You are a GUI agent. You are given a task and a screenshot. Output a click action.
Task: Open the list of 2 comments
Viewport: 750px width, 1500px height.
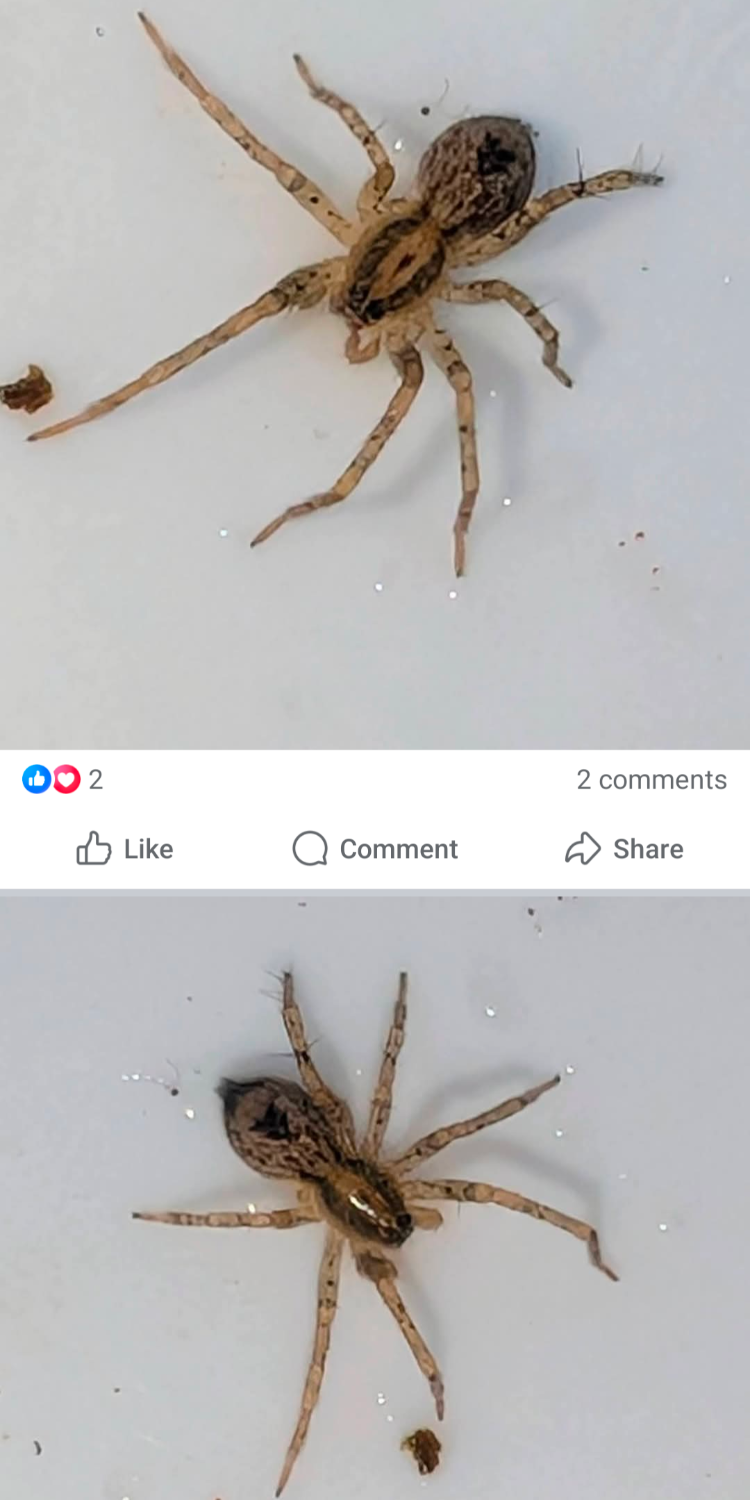tap(651, 780)
